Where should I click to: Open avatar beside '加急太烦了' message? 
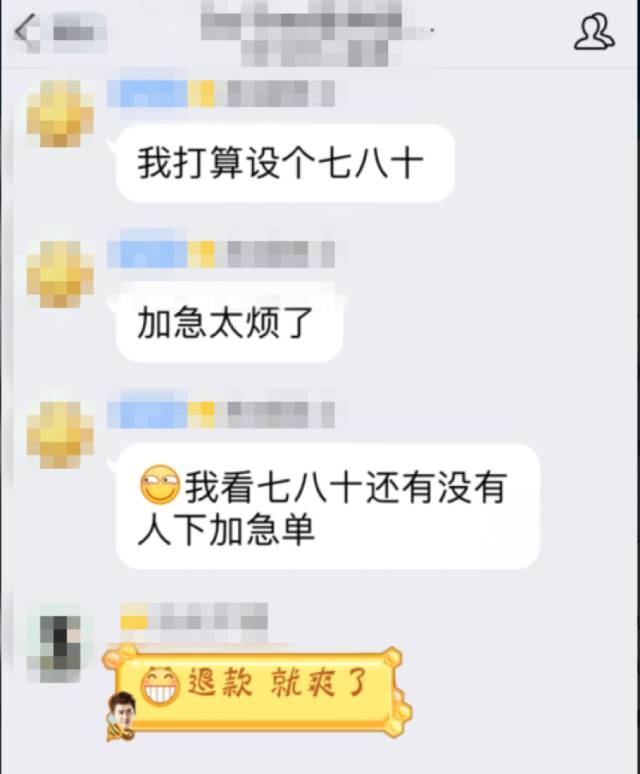click(60, 274)
